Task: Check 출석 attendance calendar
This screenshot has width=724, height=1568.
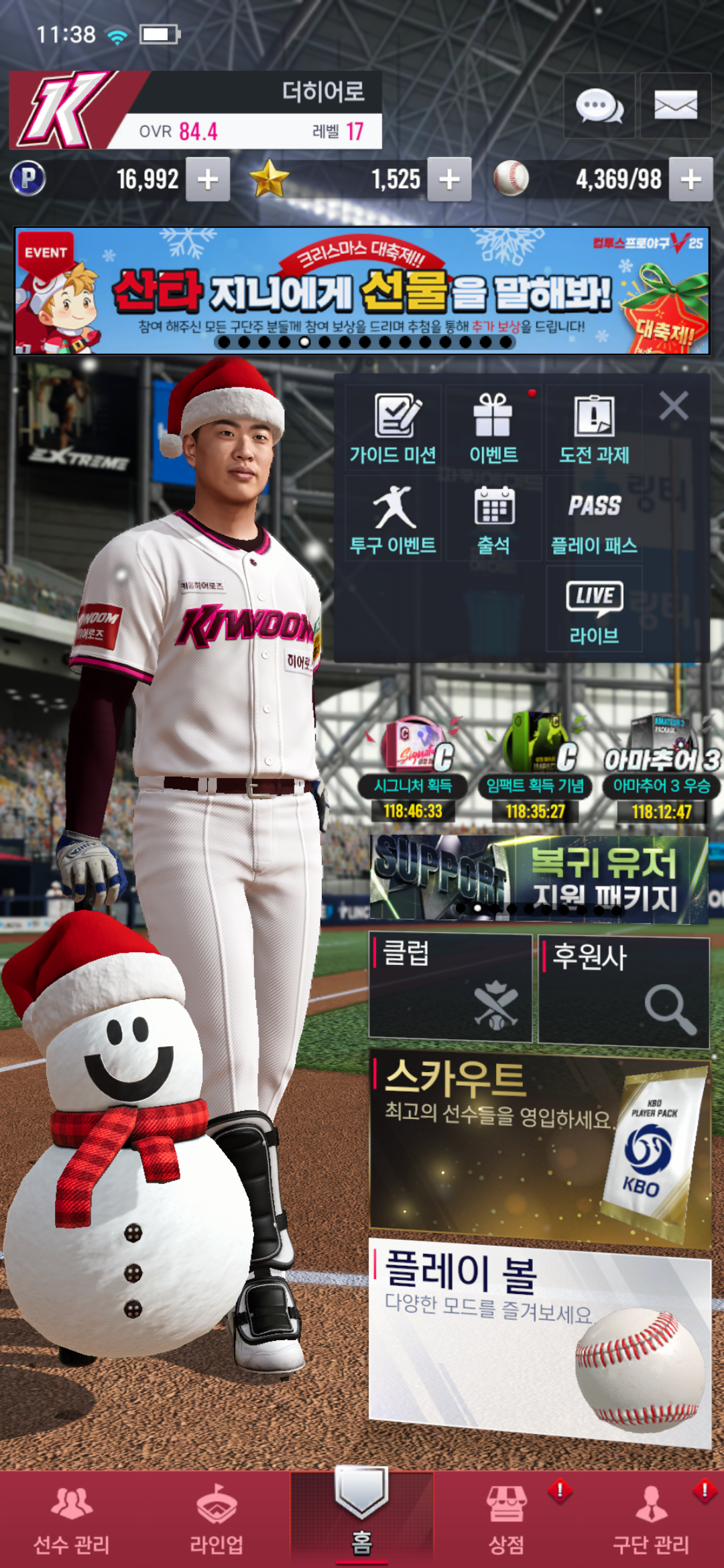Action: 493,518
